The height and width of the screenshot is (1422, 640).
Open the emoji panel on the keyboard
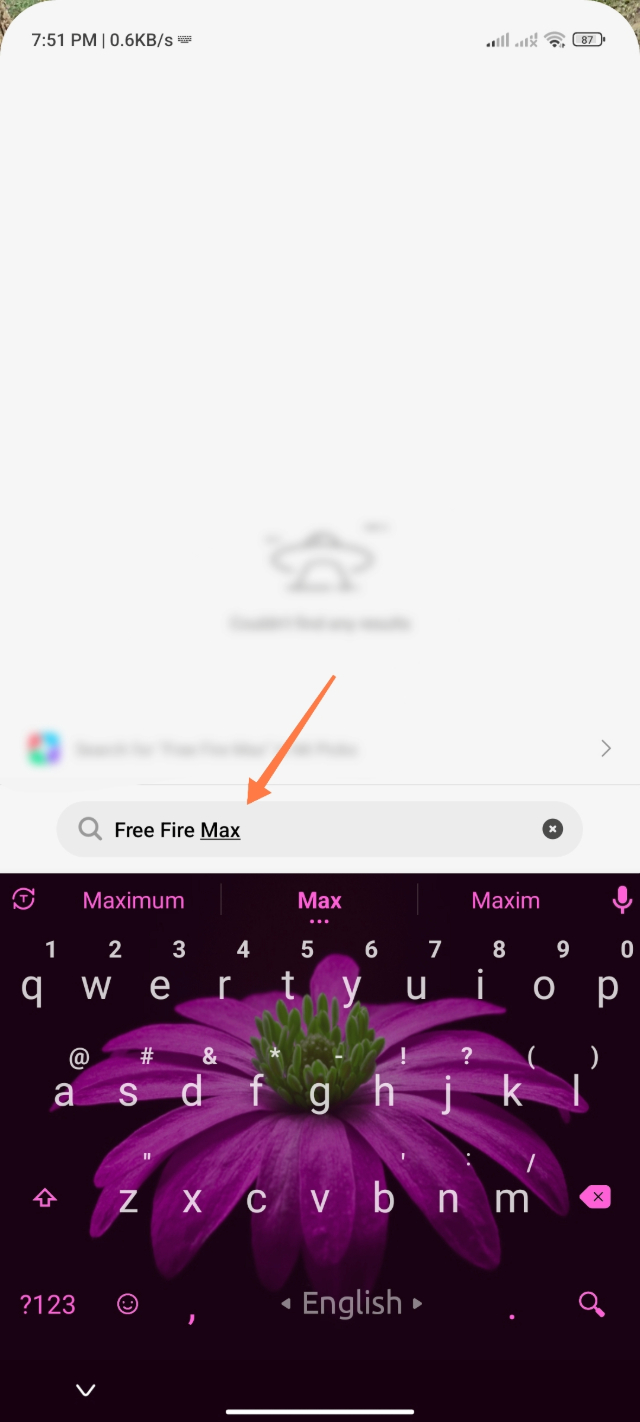pos(127,1303)
